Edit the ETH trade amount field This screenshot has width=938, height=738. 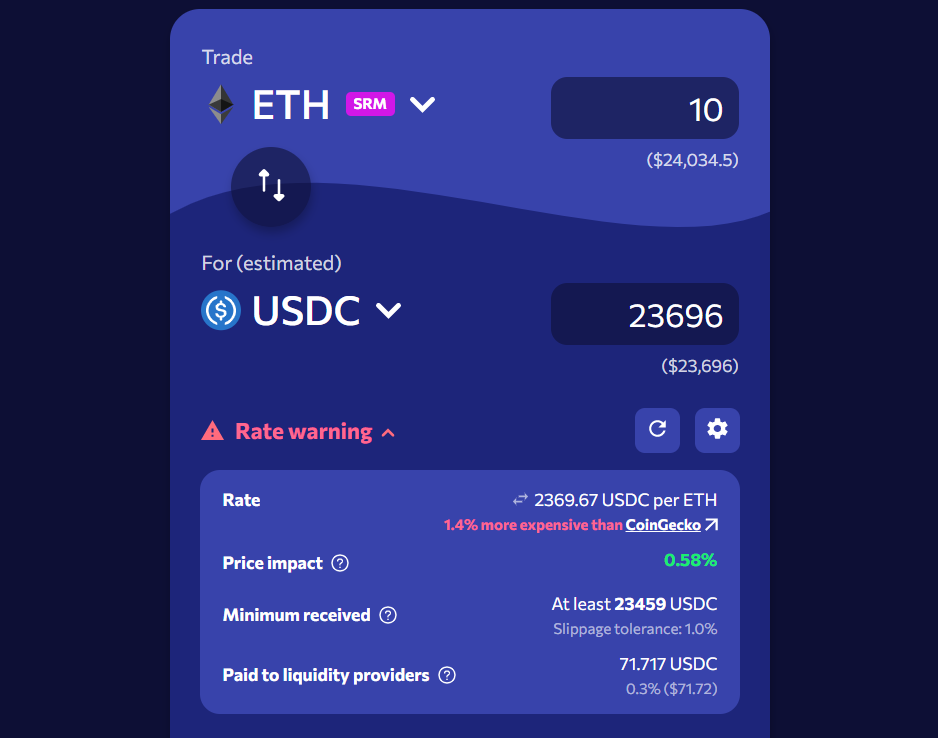pyautogui.click(x=645, y=108)
